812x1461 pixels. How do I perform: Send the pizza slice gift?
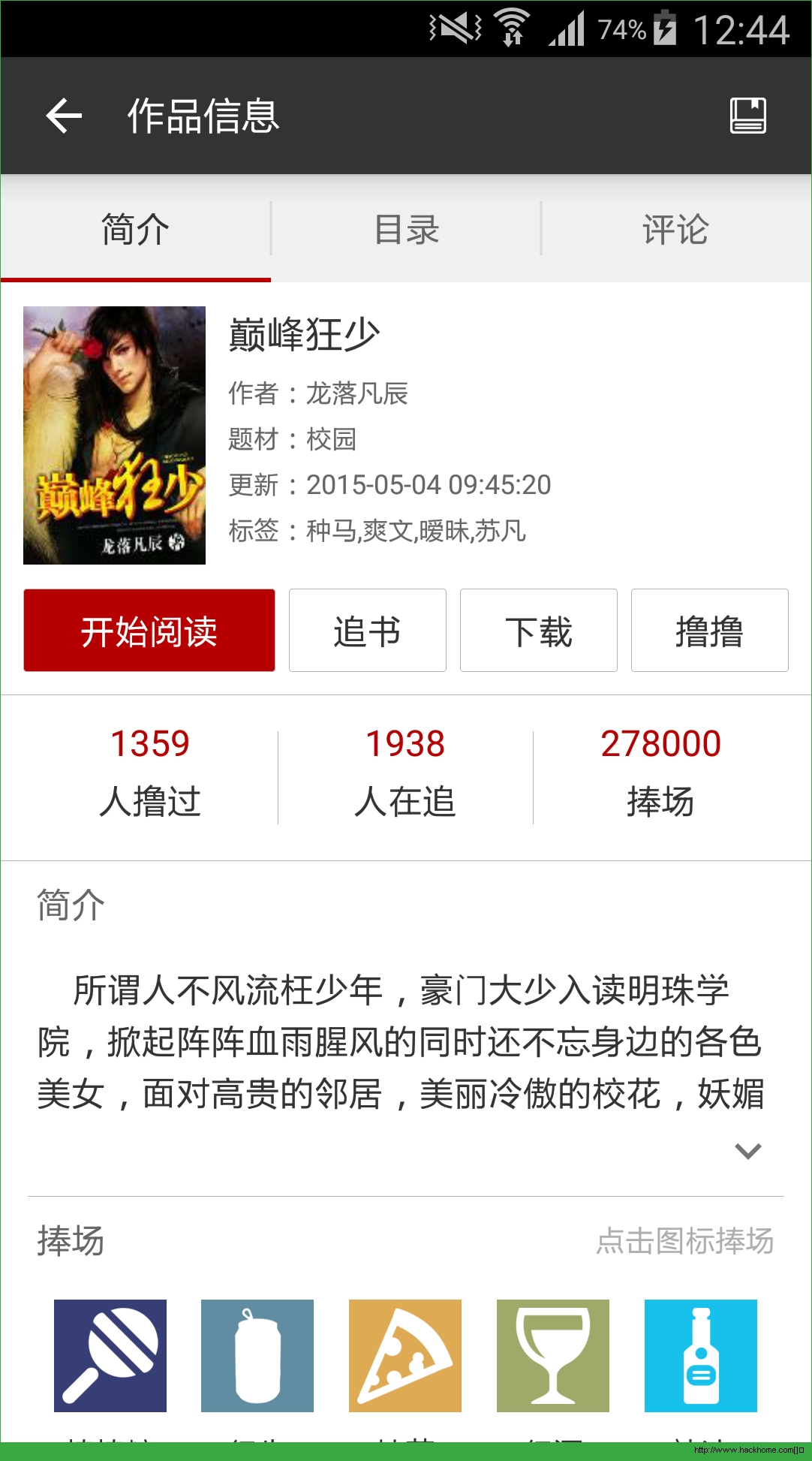[405, 1356]
